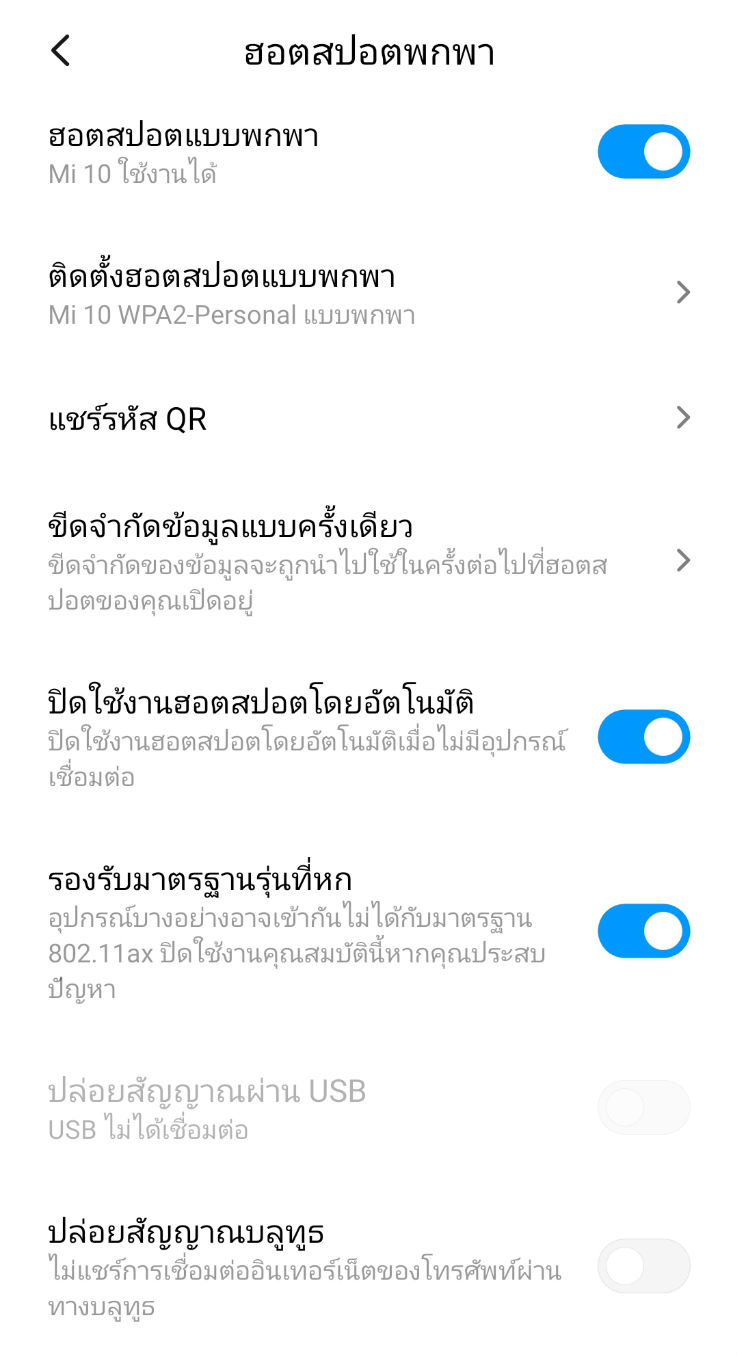Toggle รองรับมาตรฐานรุ่นที่หก off
737x1357 pixels.
(643, 931)
